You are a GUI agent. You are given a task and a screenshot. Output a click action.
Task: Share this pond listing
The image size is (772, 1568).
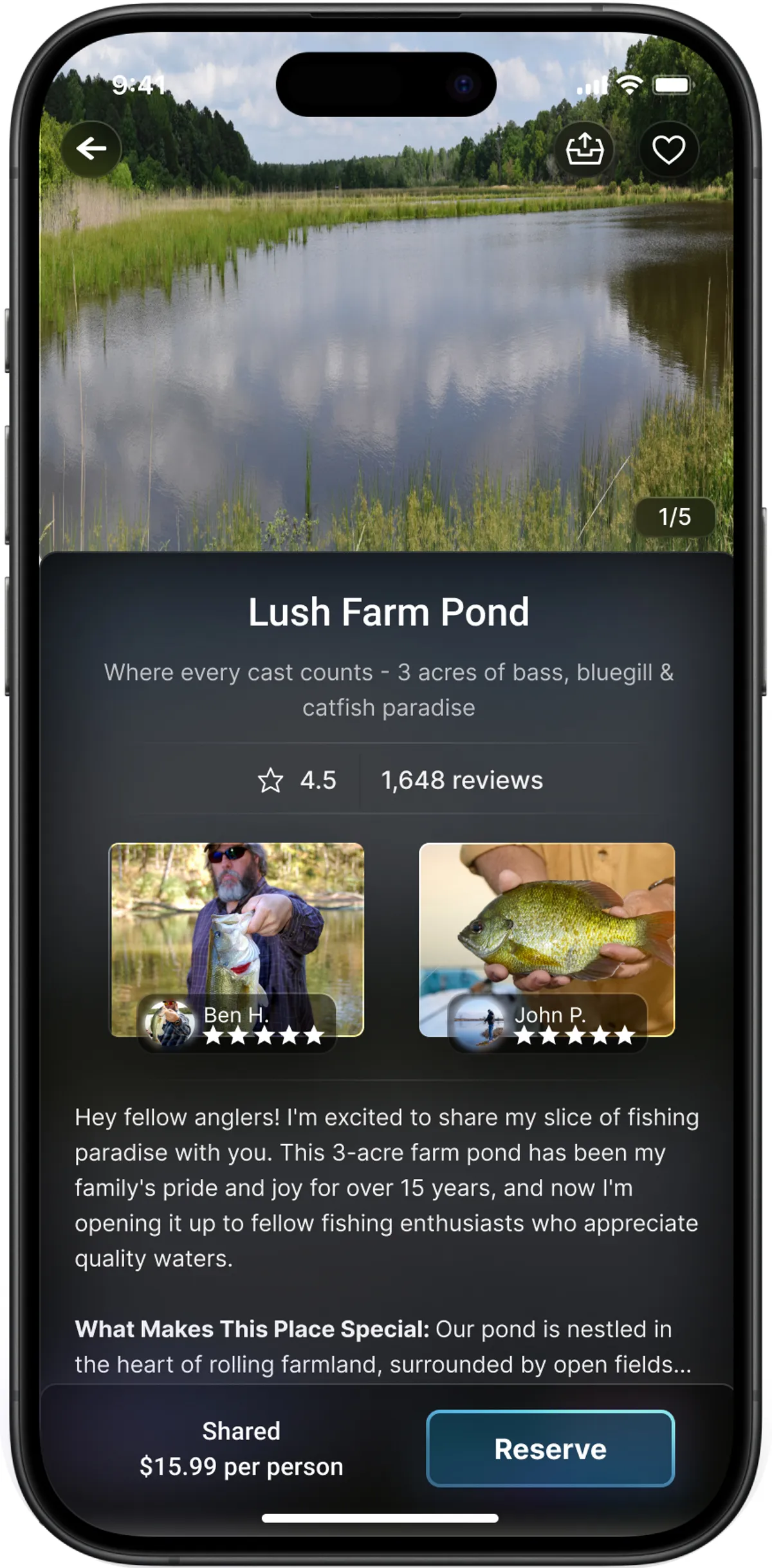tap(584, 150)
